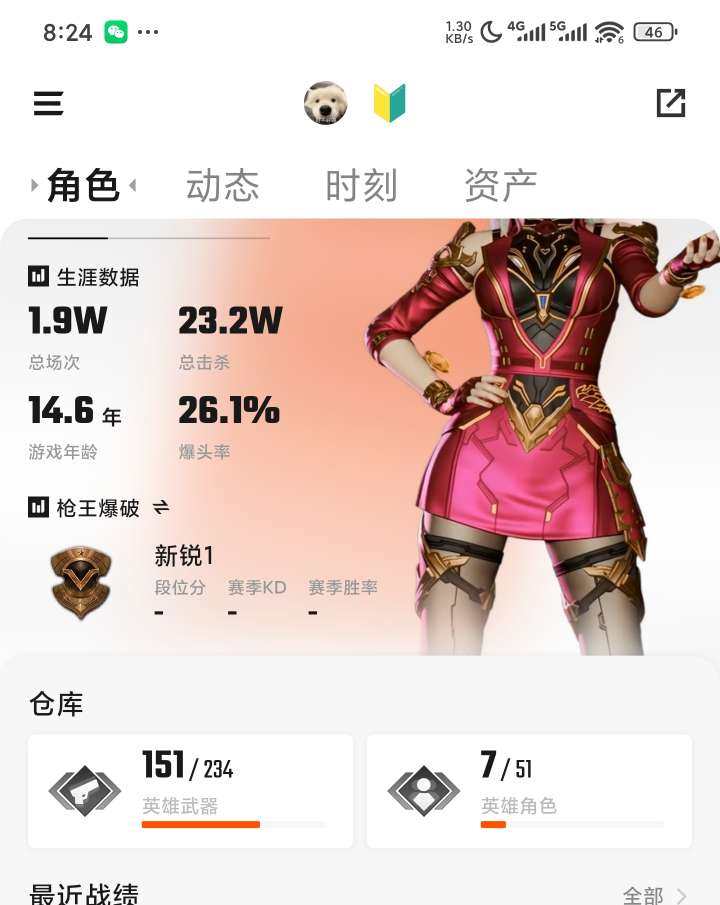Open the 资产 tab
Screen dimensions: 720x905
coord(499,183)
